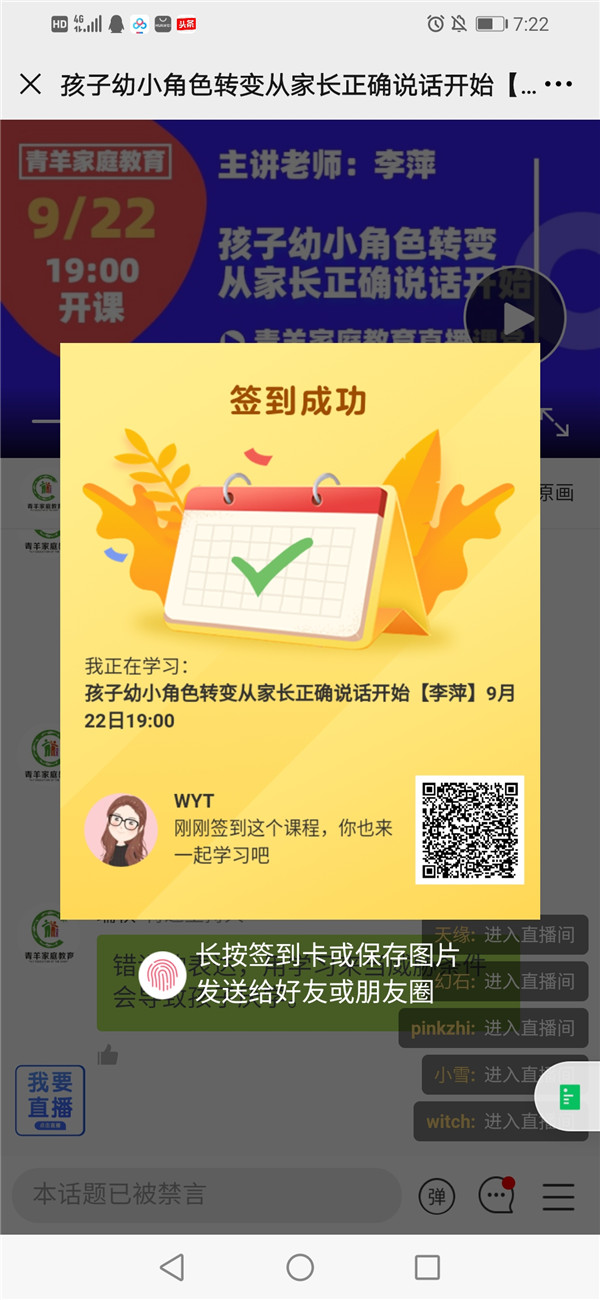The height and width of the screenshot is (1300, 600).
Task: Go back with system back button
Action: point(172,1267)
